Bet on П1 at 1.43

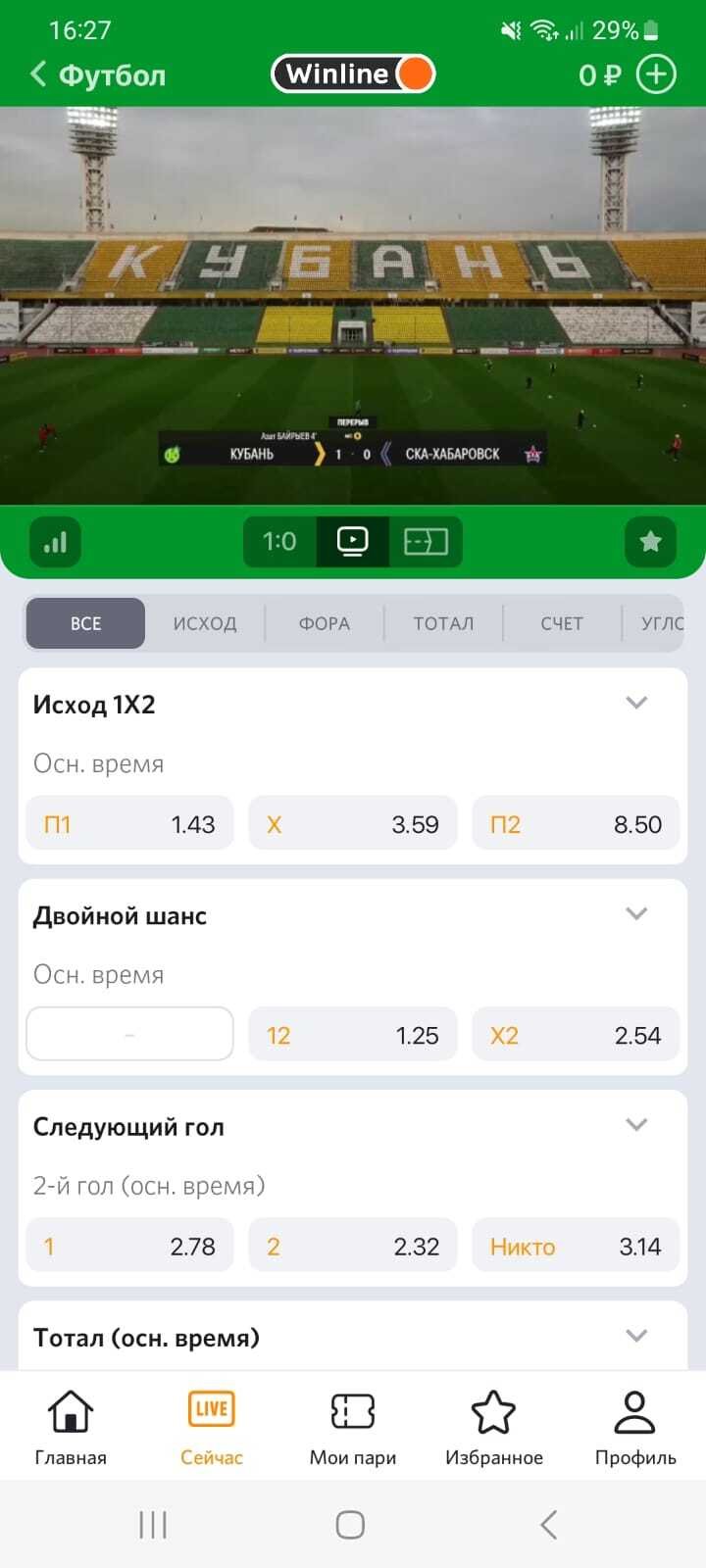click(x=129, y=824)
